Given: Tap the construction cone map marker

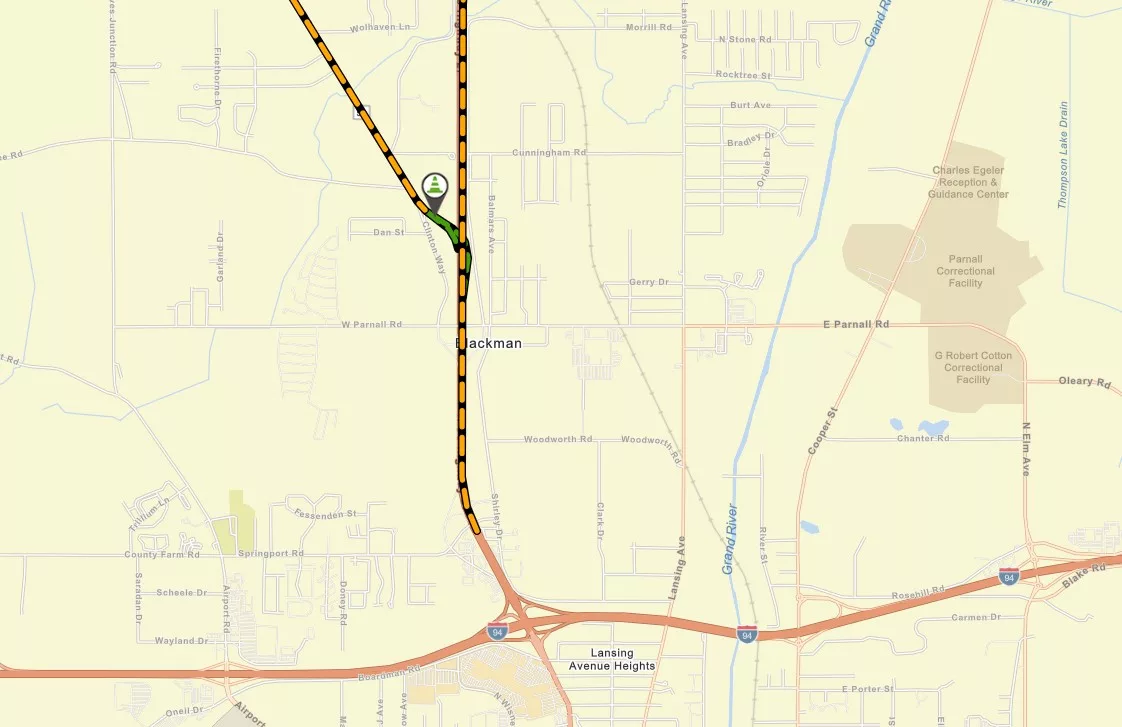Looking at the screenshot, I should point(434,188).
